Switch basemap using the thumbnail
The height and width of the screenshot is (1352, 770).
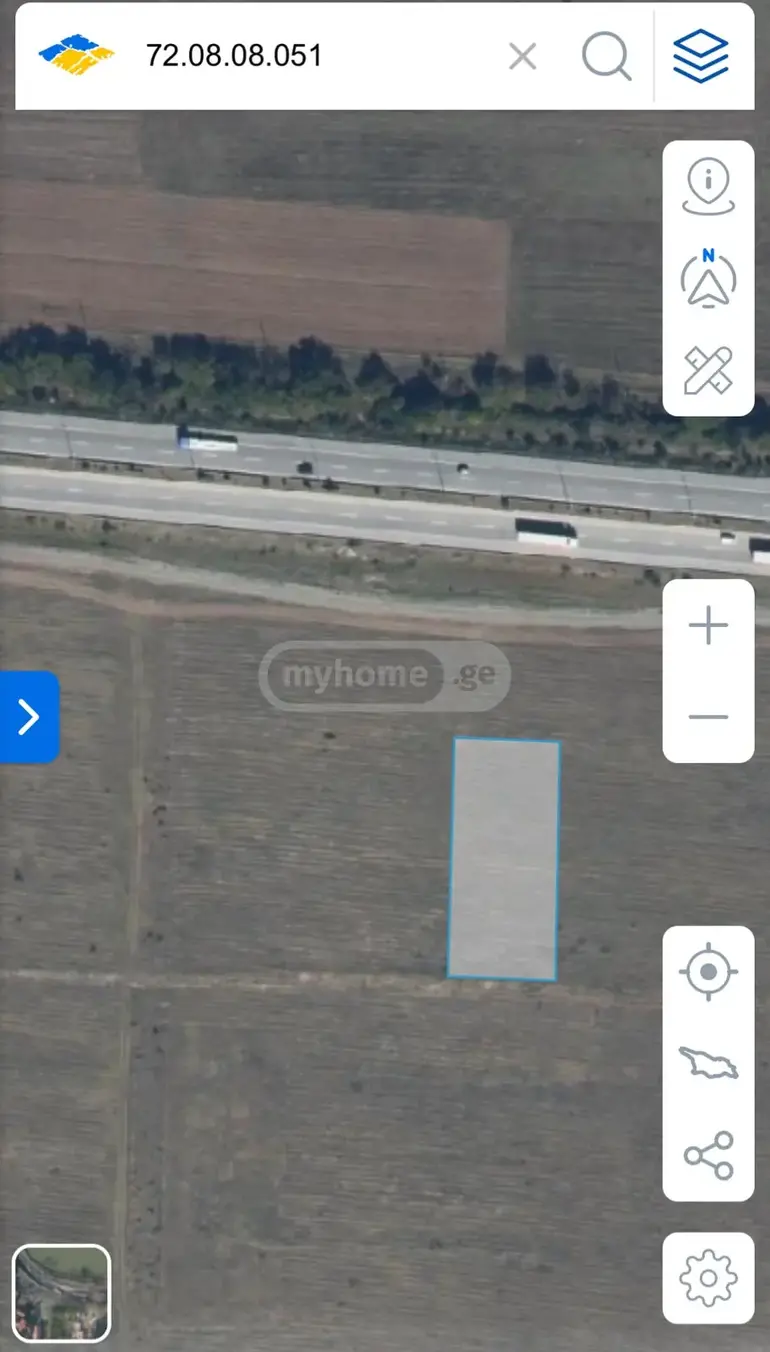pos(61,1293)
